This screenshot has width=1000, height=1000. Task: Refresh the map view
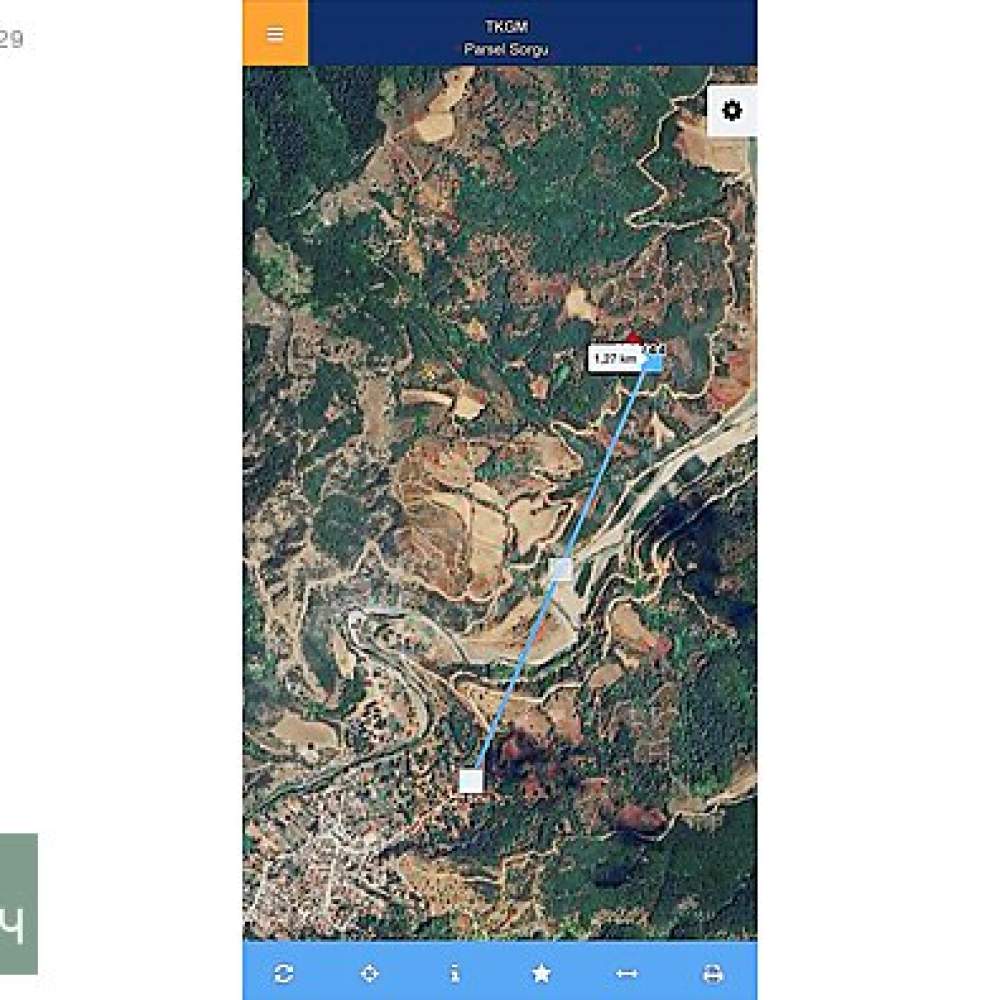[284, 972]
